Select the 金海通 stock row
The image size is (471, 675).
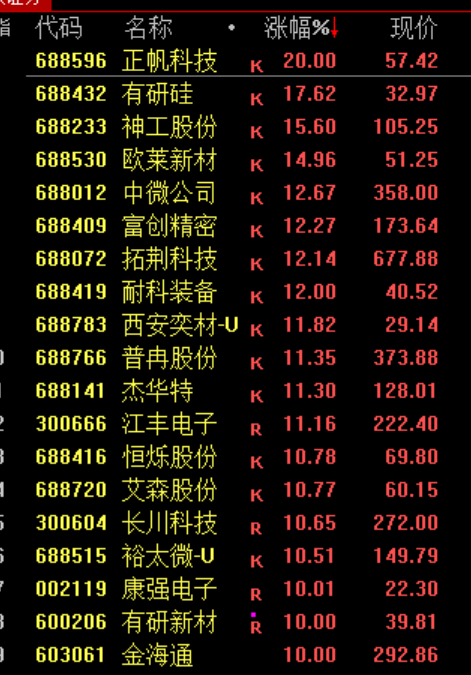coord(236,655)
